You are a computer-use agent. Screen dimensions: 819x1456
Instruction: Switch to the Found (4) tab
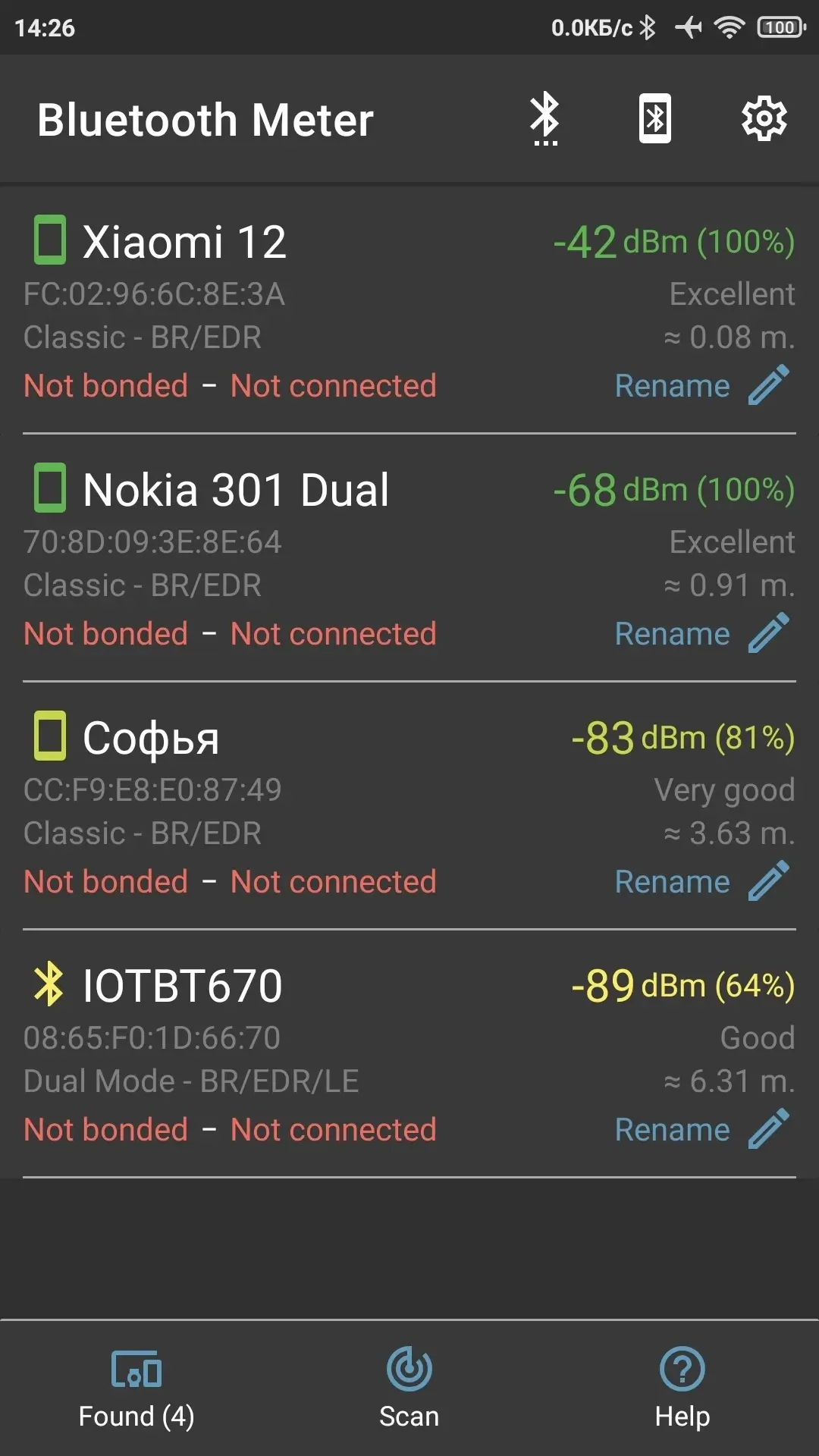click(x=136, y=1389)
